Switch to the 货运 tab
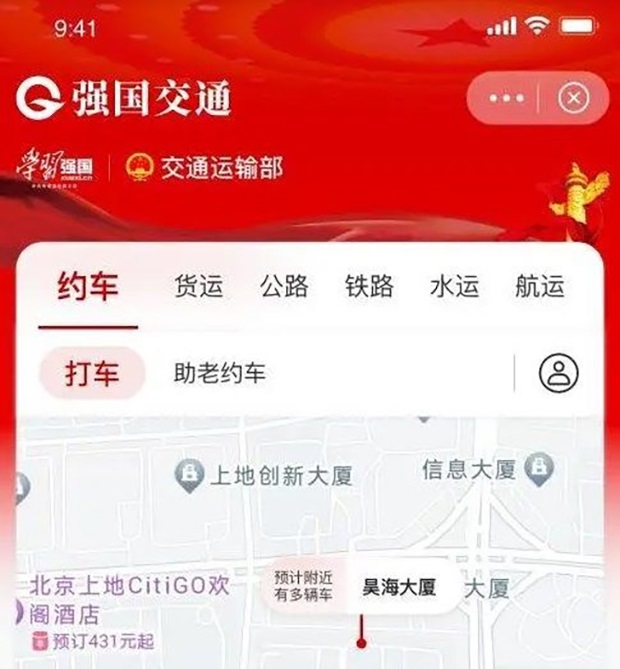The image size is (620, 669). [x=198, y=287]
